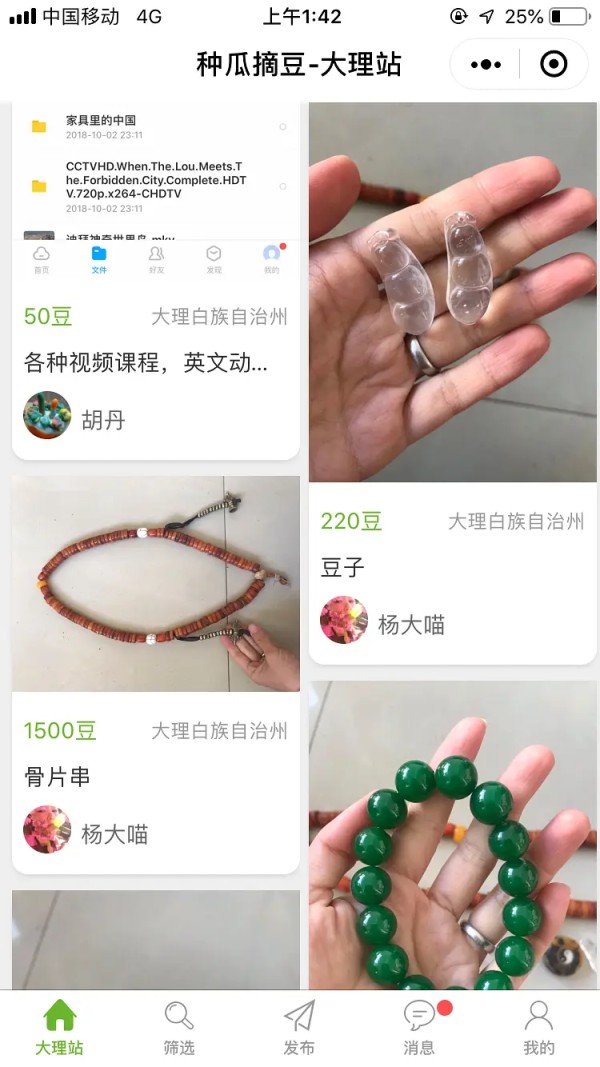Close the mini program with the circle button
The image size is (600, 1067).
pyautogui.click(x=553, y=65)
